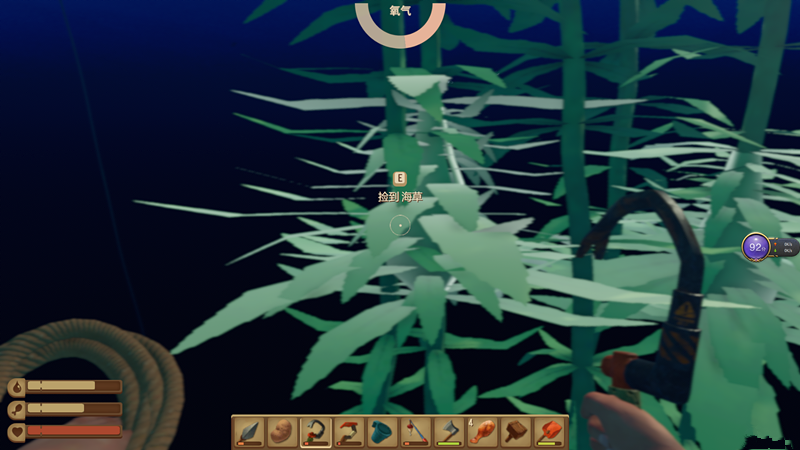The image size is (800, 450).
Task: Select the axe in the hotbar
Action: tap(449, 432)
